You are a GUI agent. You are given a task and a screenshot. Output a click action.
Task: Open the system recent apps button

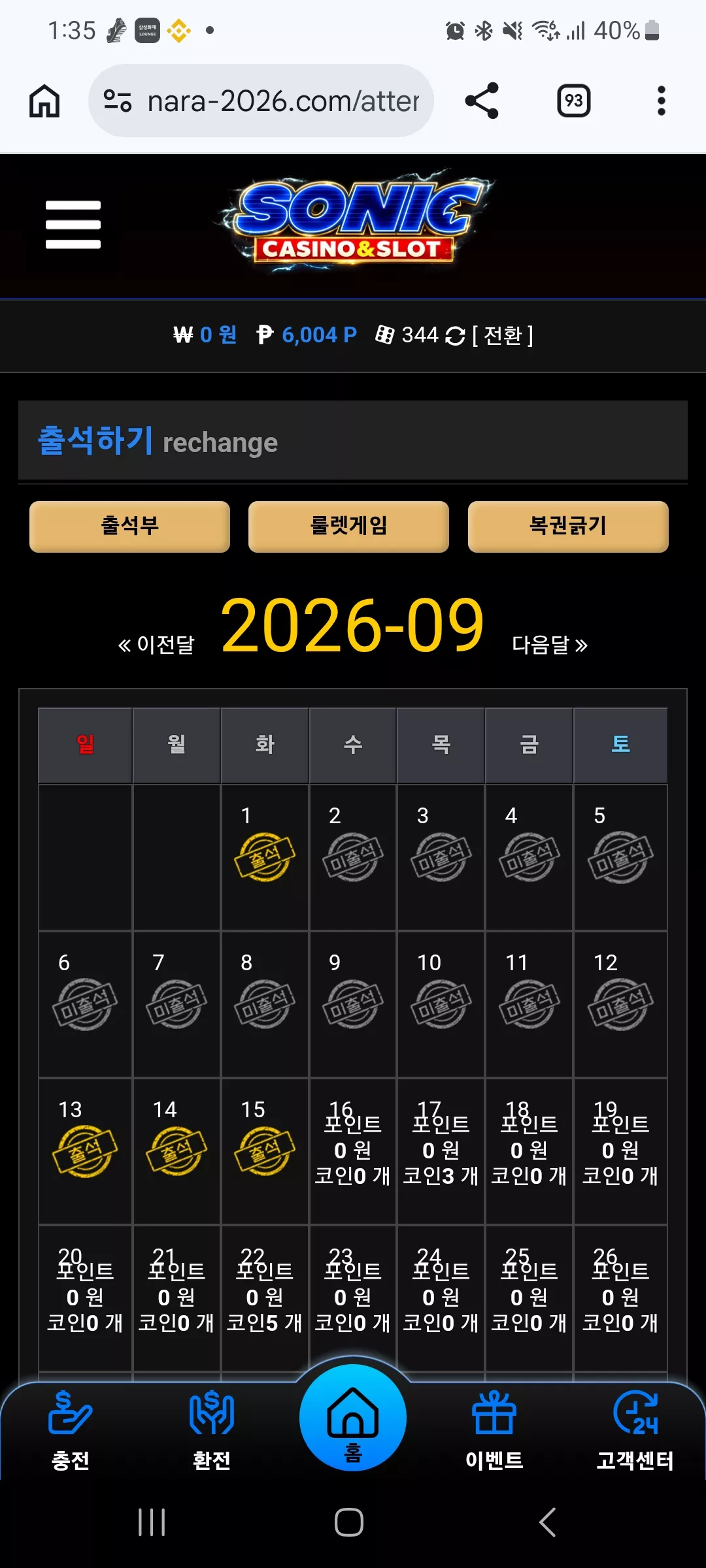[x=152, y=1522]
